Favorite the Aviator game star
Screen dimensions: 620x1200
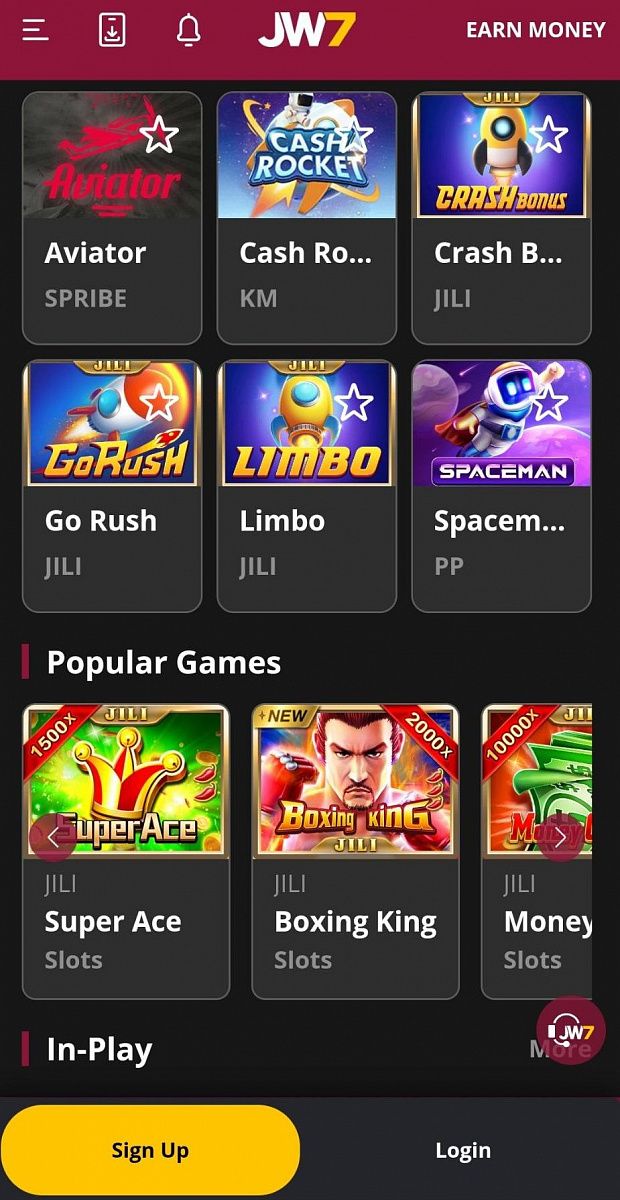(x=159, y=135)
